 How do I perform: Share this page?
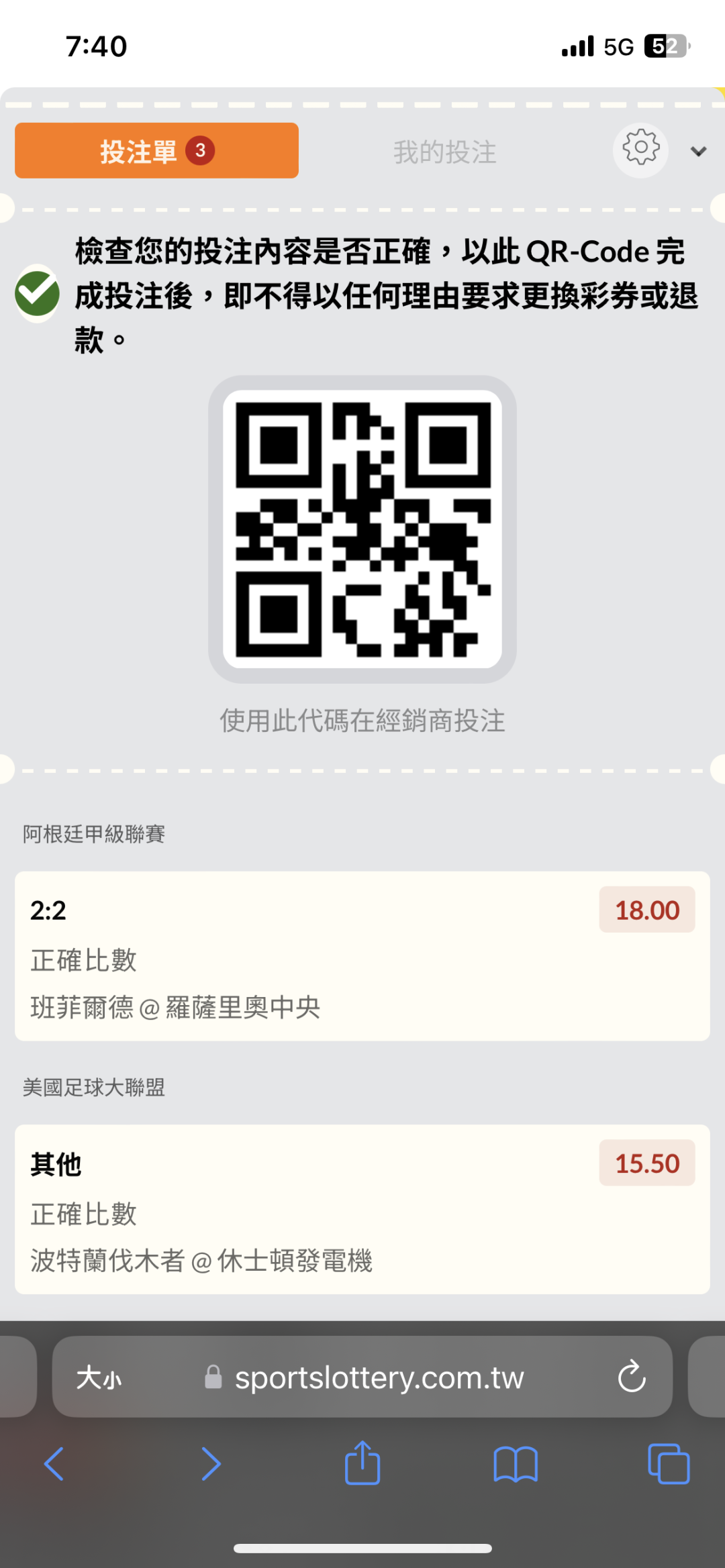click(x=362, y=1463)
